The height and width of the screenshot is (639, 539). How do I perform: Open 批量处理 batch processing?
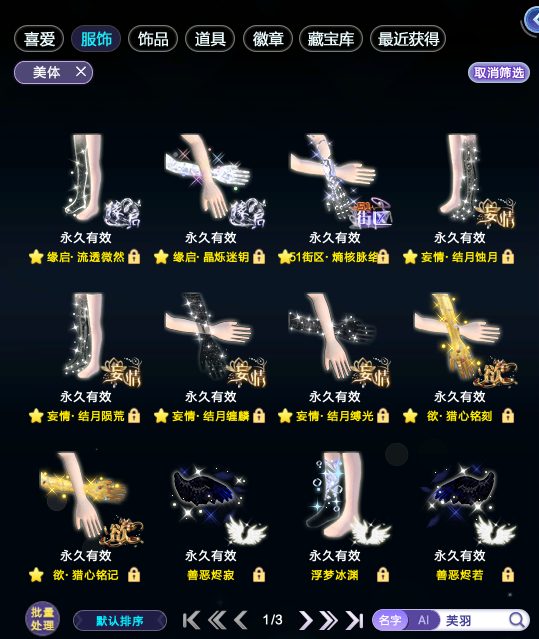[x=42, y=619]
